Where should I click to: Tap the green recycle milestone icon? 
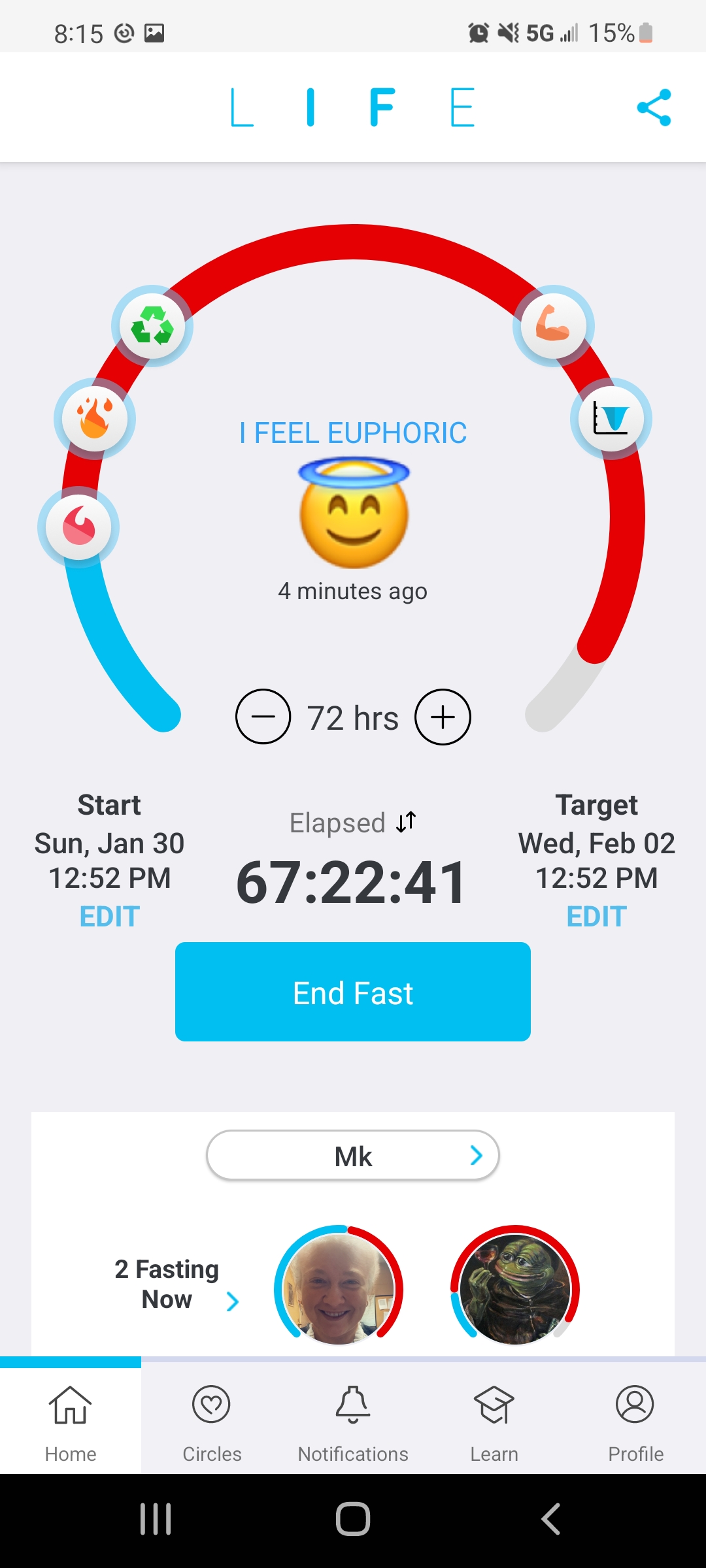(152, 325)
